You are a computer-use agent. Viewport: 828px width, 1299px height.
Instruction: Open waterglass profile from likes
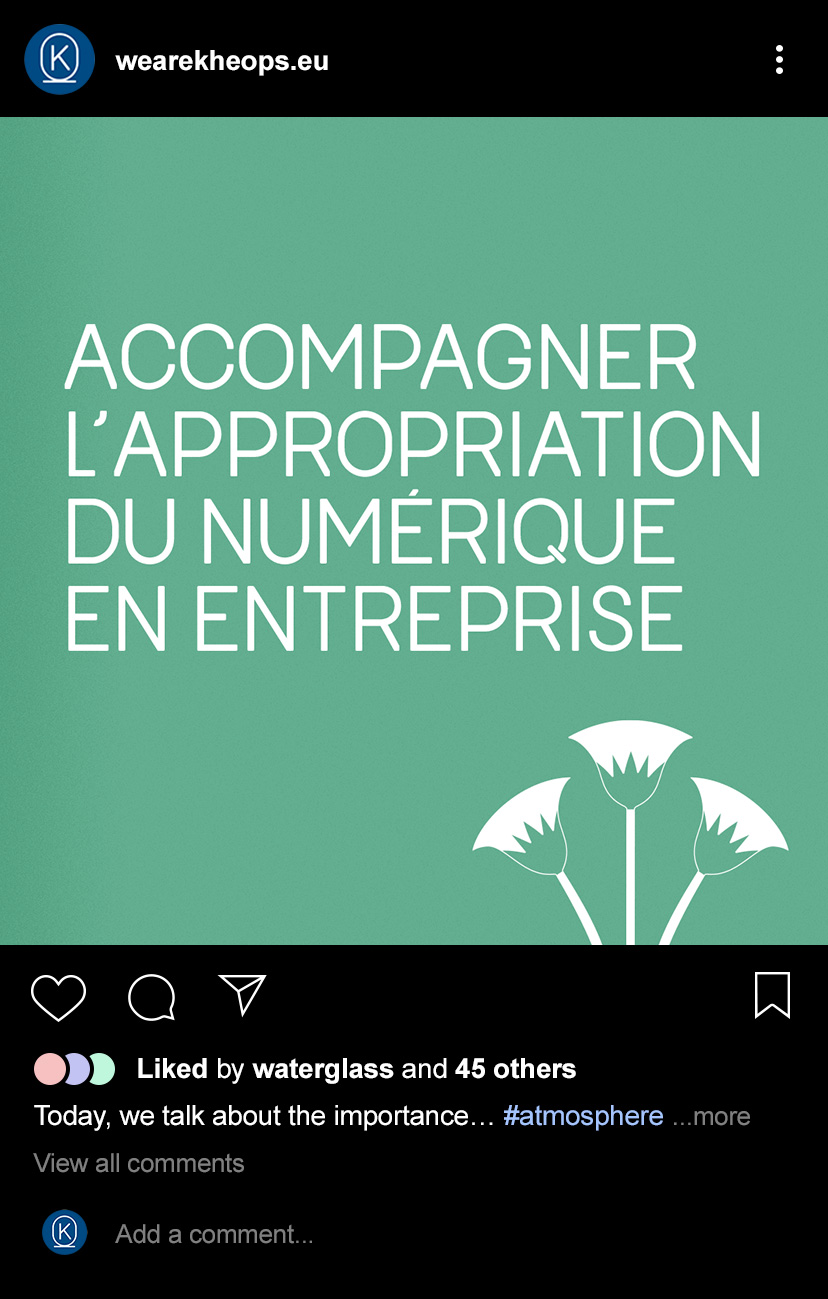[322, 1069]
